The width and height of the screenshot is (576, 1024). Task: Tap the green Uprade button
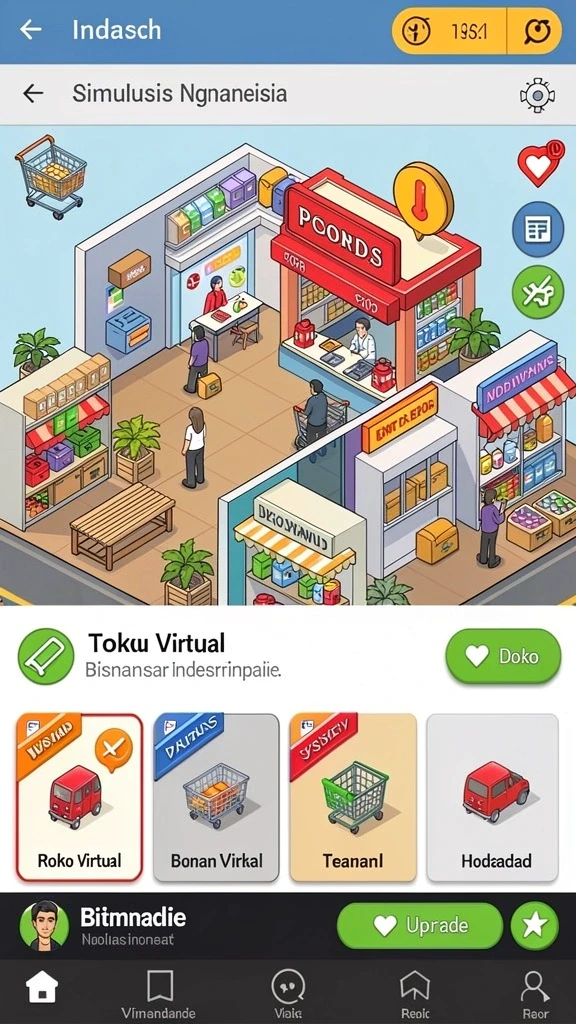[x=420, y=925]
